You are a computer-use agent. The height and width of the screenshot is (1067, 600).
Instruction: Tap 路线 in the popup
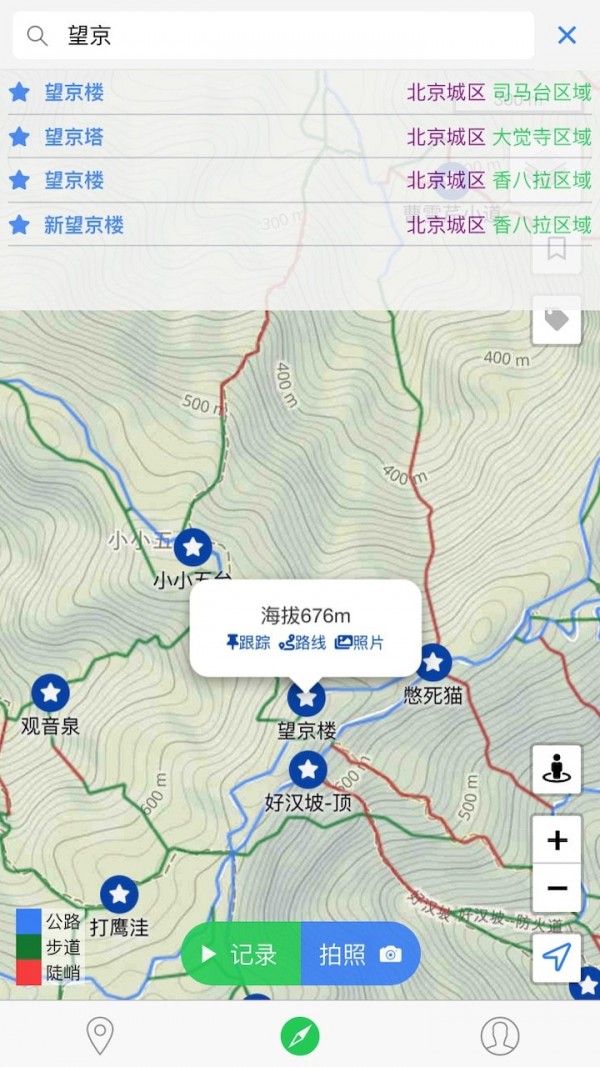click(x=303, y=643)
